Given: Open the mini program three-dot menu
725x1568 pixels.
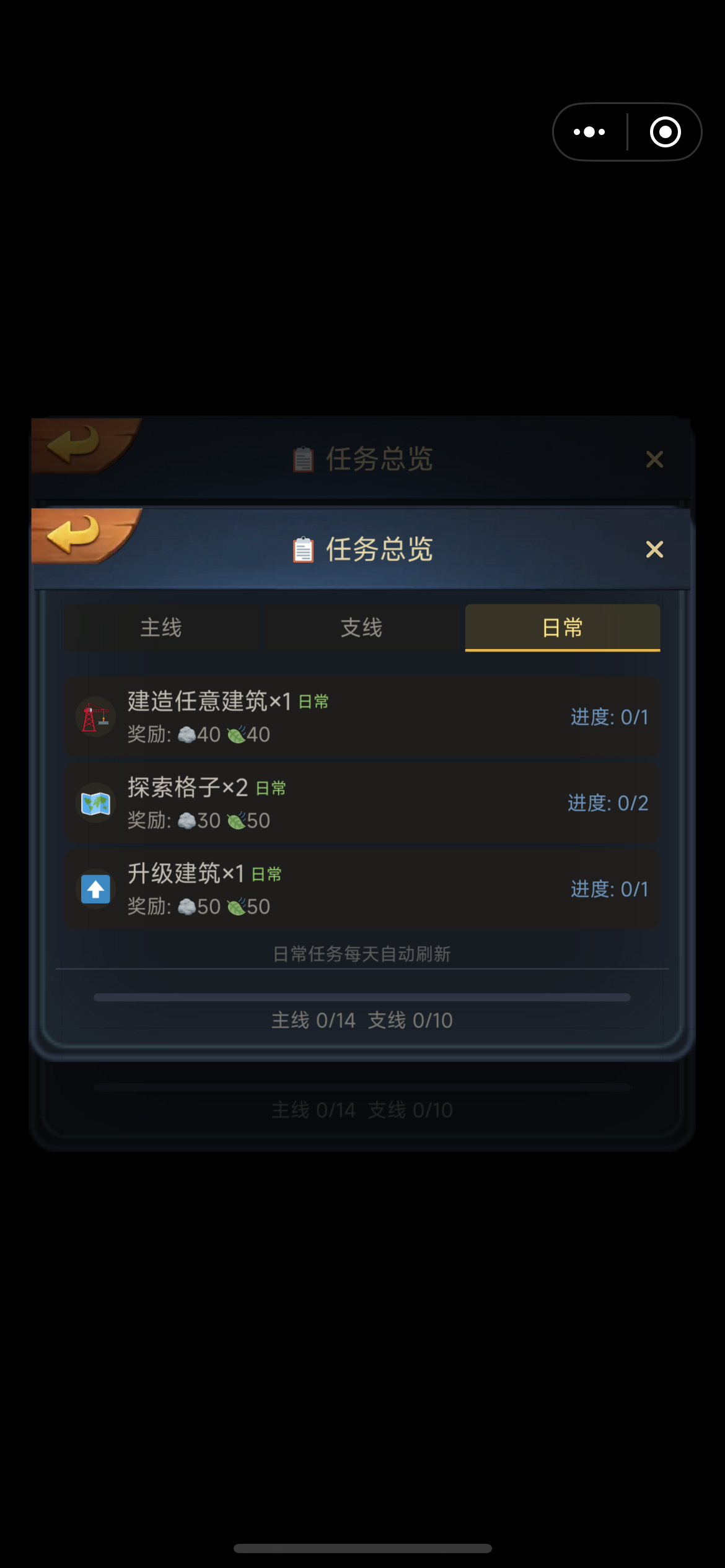Looking at the screenshot, I should pyautogui.click(x=589, y=132).
